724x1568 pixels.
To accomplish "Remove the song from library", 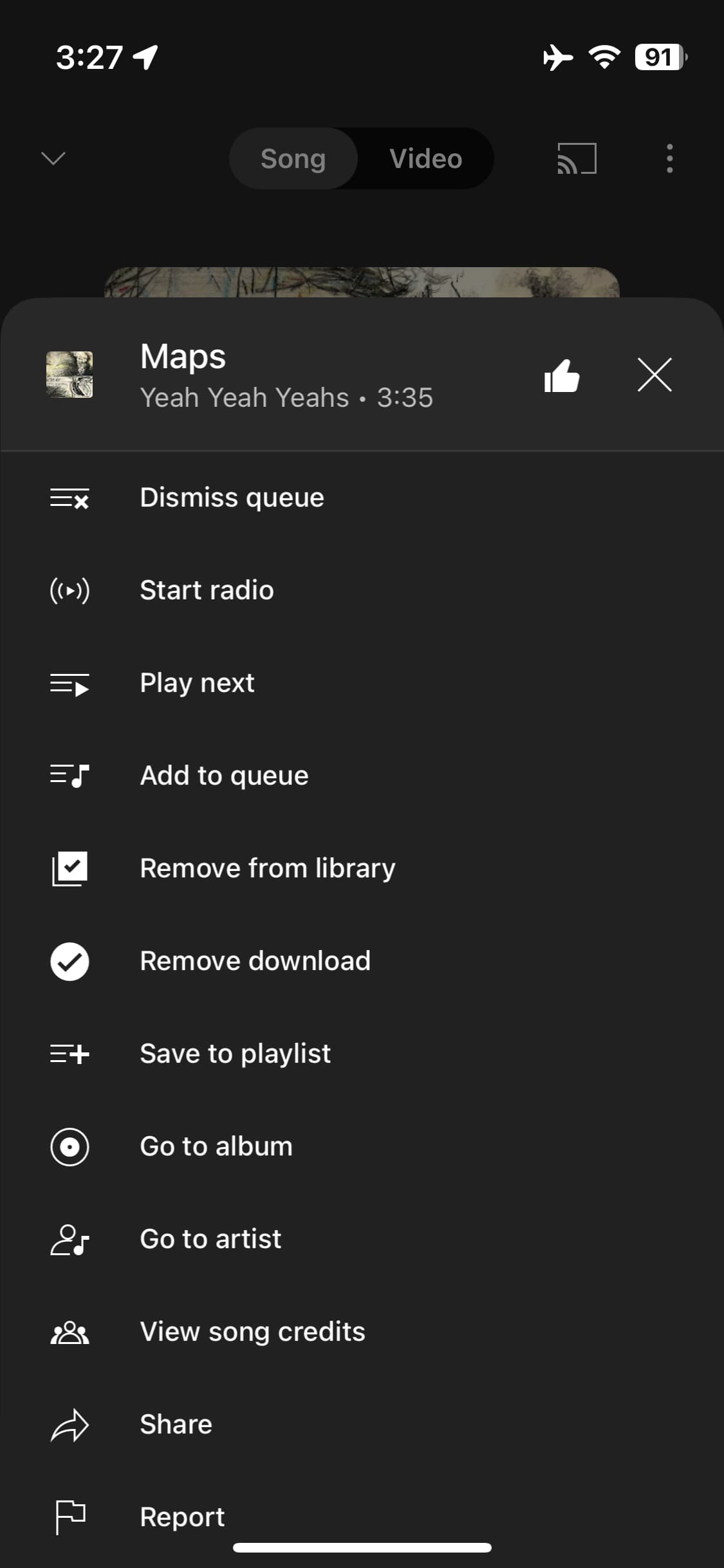I will [x=267, y=868].
